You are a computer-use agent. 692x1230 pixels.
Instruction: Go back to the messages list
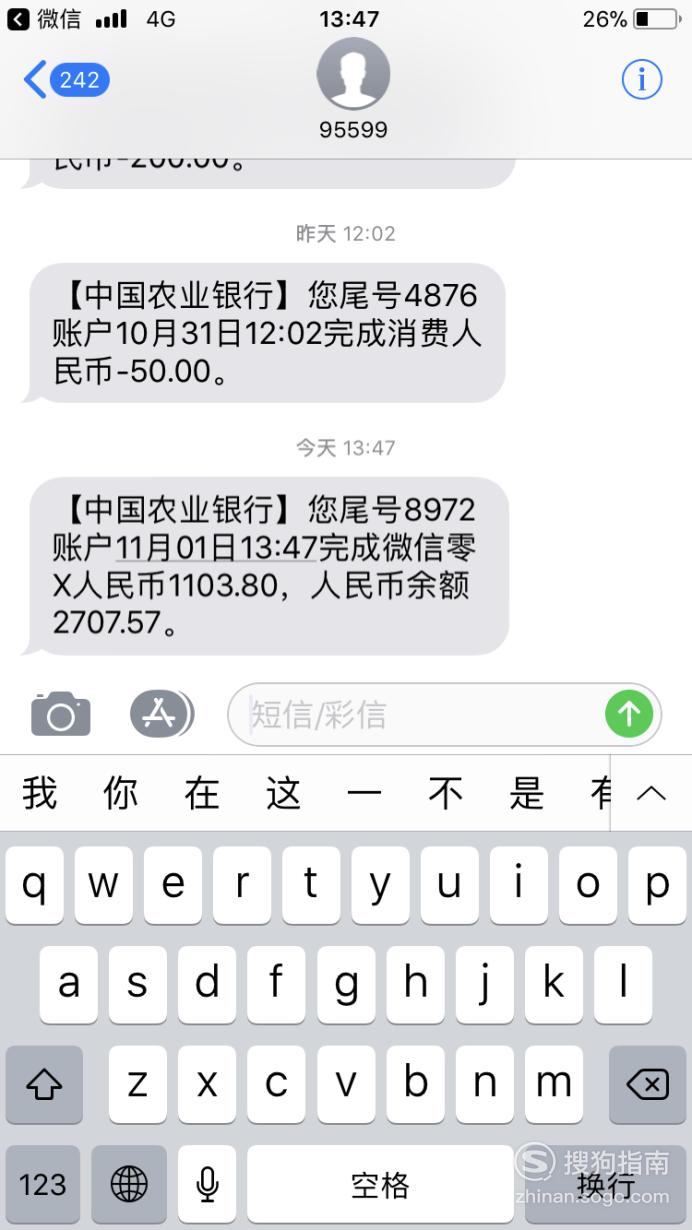[66, 79]
